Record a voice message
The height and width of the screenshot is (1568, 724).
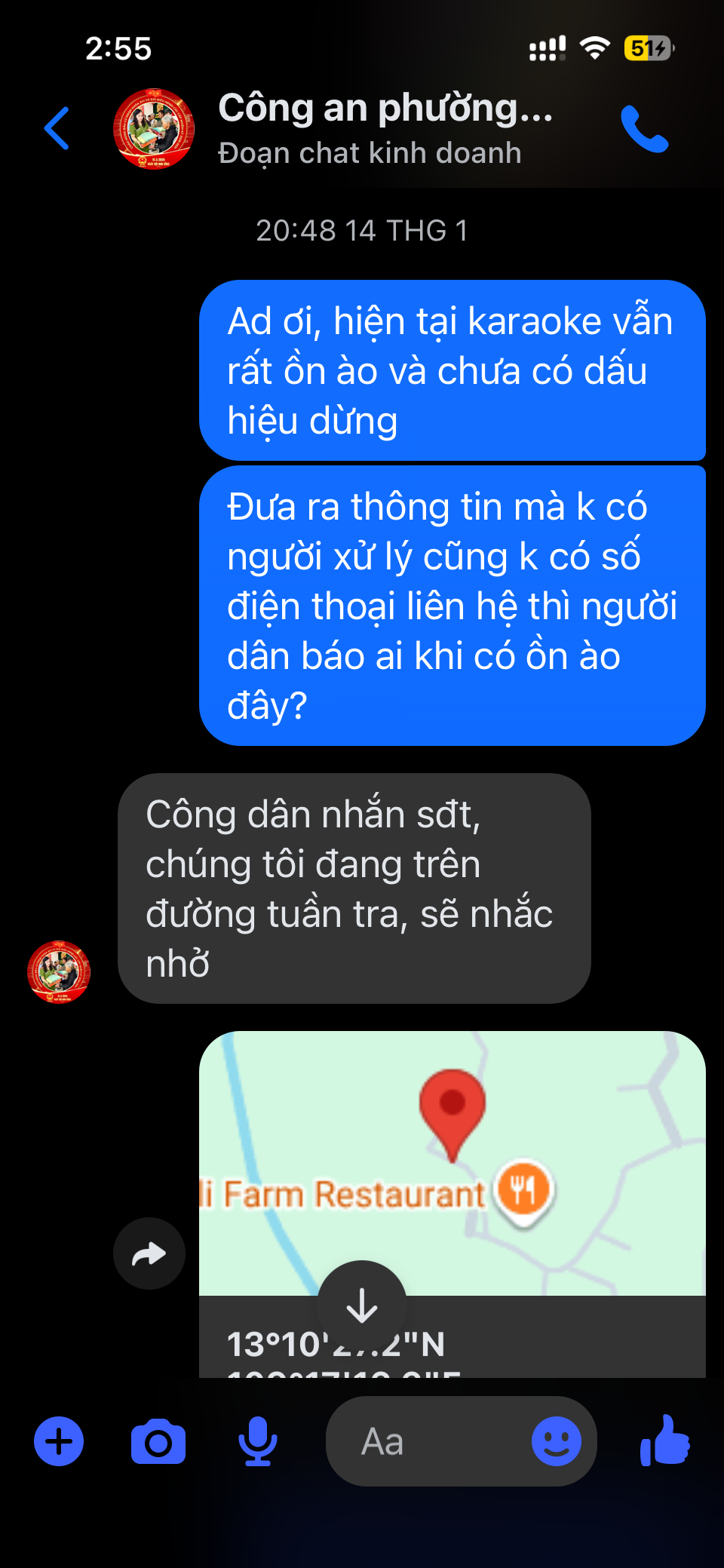[258, 1441]
